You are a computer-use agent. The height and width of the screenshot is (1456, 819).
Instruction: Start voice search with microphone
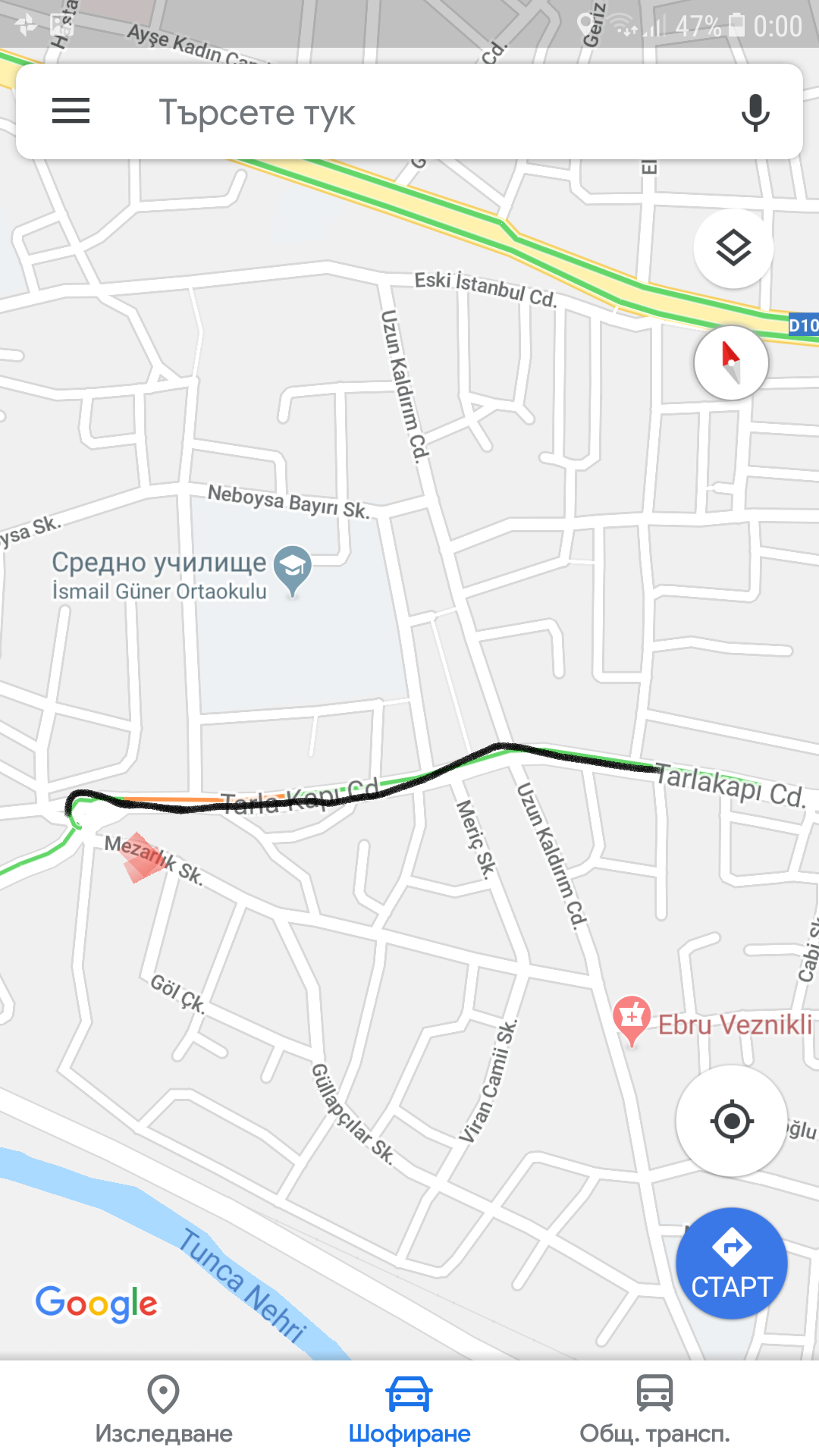(755, 112)
